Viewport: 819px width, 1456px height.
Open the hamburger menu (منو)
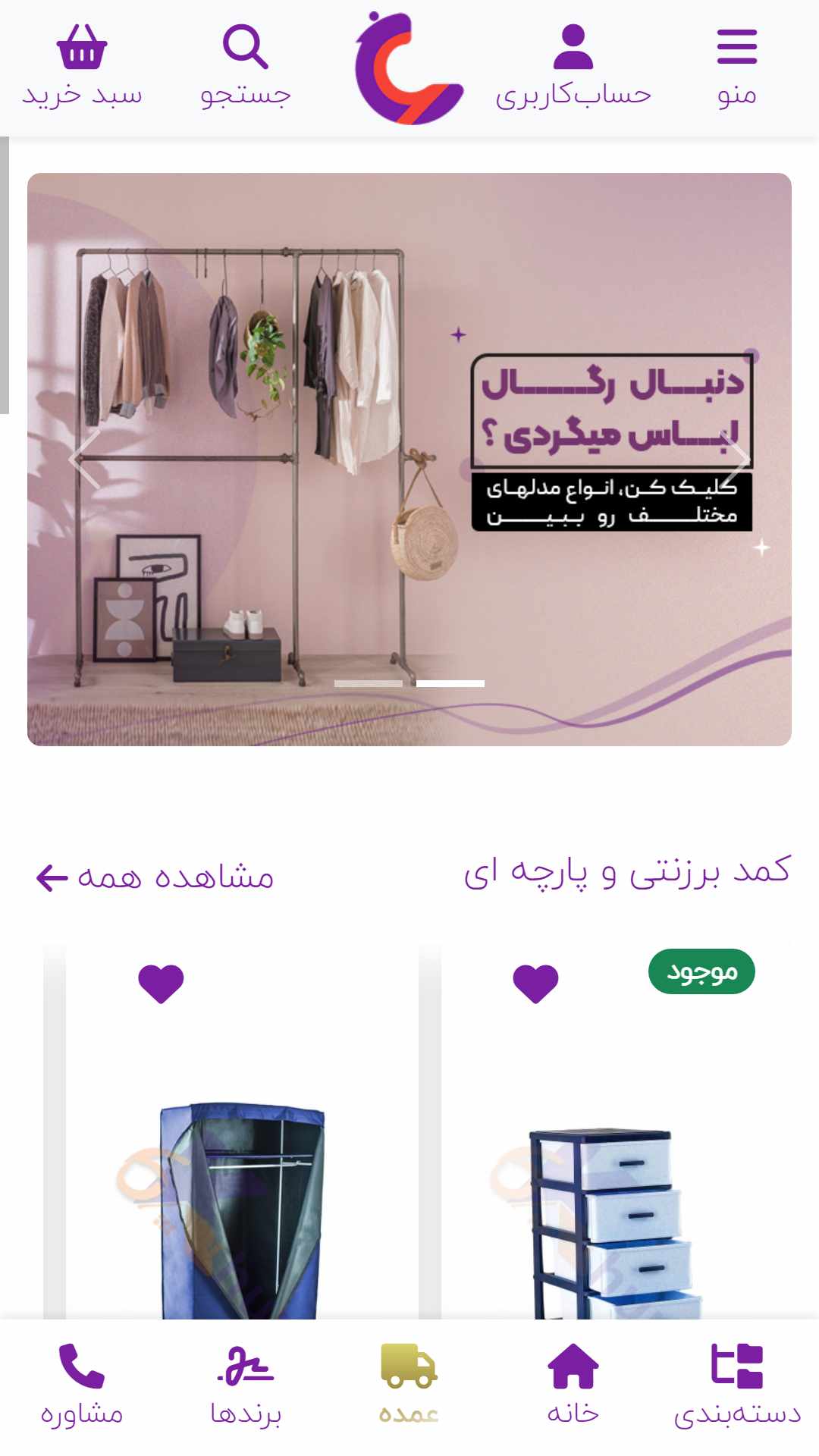tap(737, 67)
